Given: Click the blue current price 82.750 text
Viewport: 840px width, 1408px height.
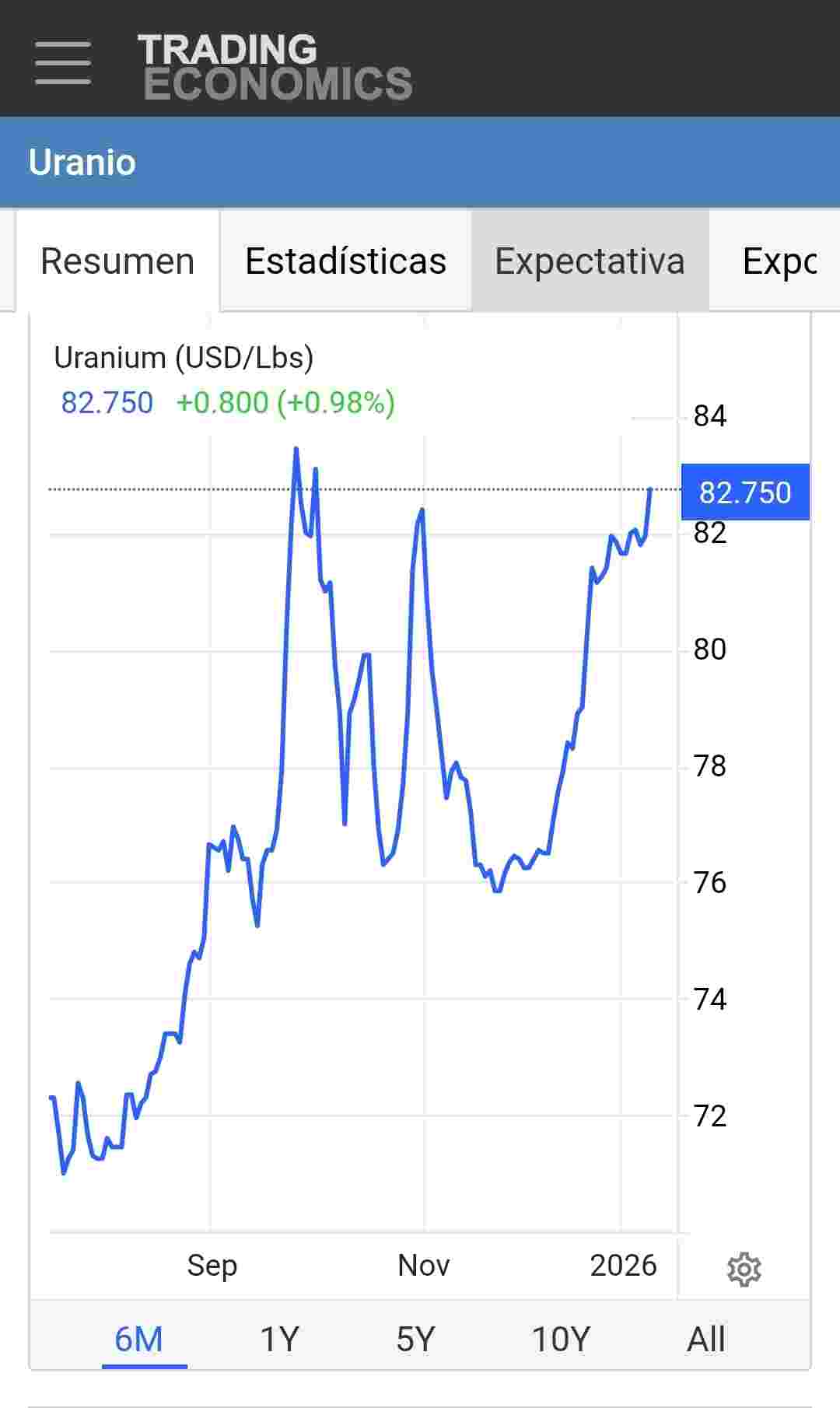Looking at the screenshot, I should pos(107,403).
